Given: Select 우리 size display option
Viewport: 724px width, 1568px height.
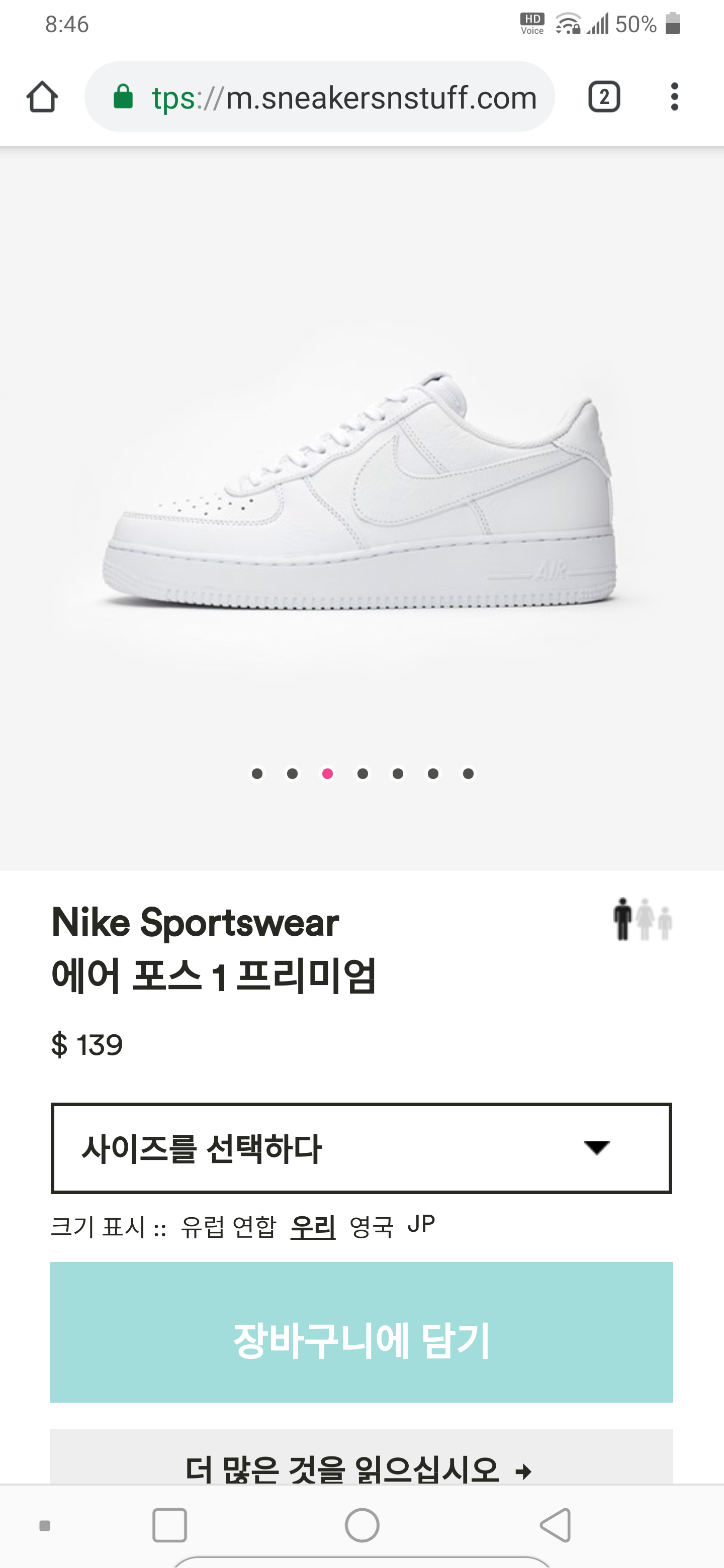Looking at the screenshot, I should pos(313,1226).
